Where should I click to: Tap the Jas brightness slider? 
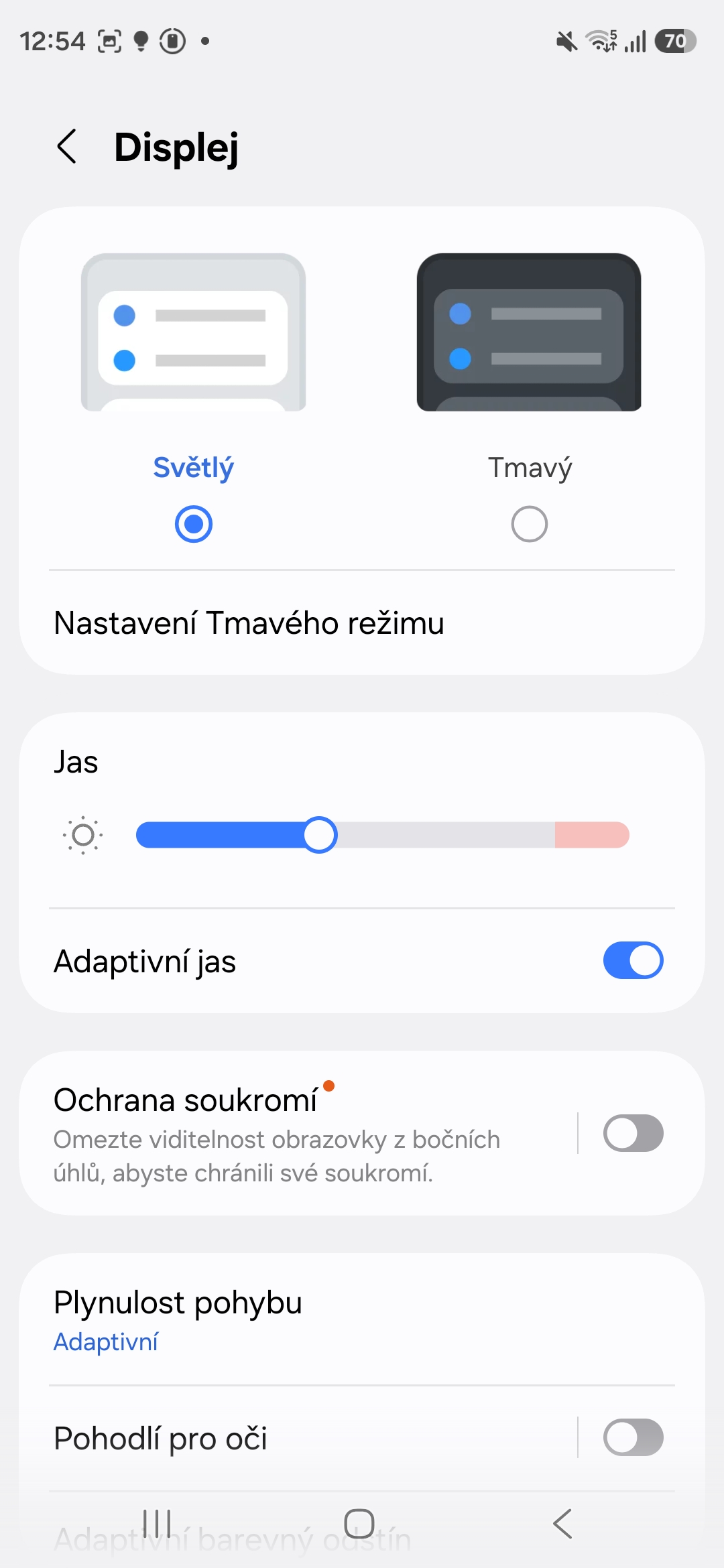382,835
